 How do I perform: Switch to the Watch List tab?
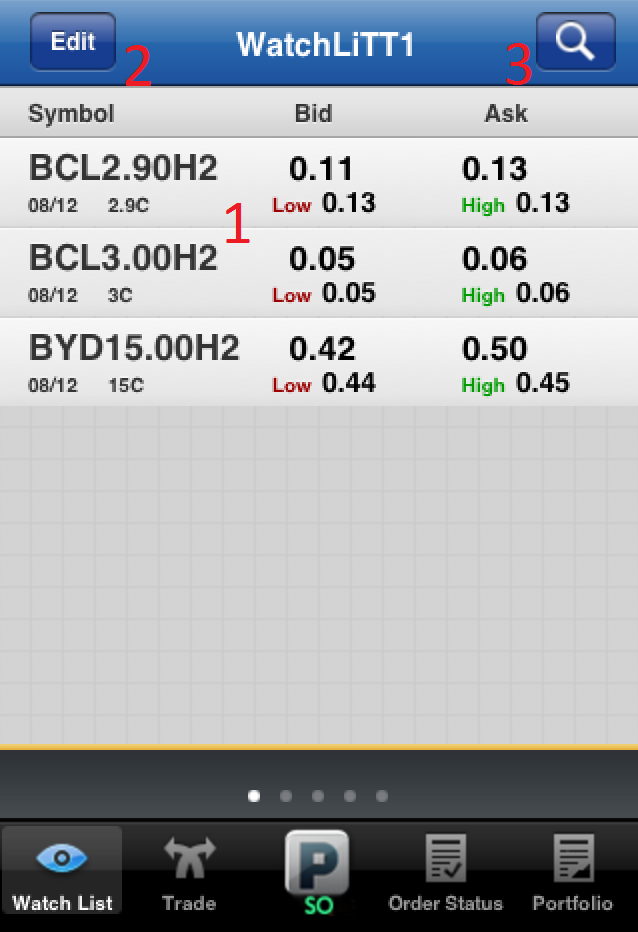tap(62, 871)
